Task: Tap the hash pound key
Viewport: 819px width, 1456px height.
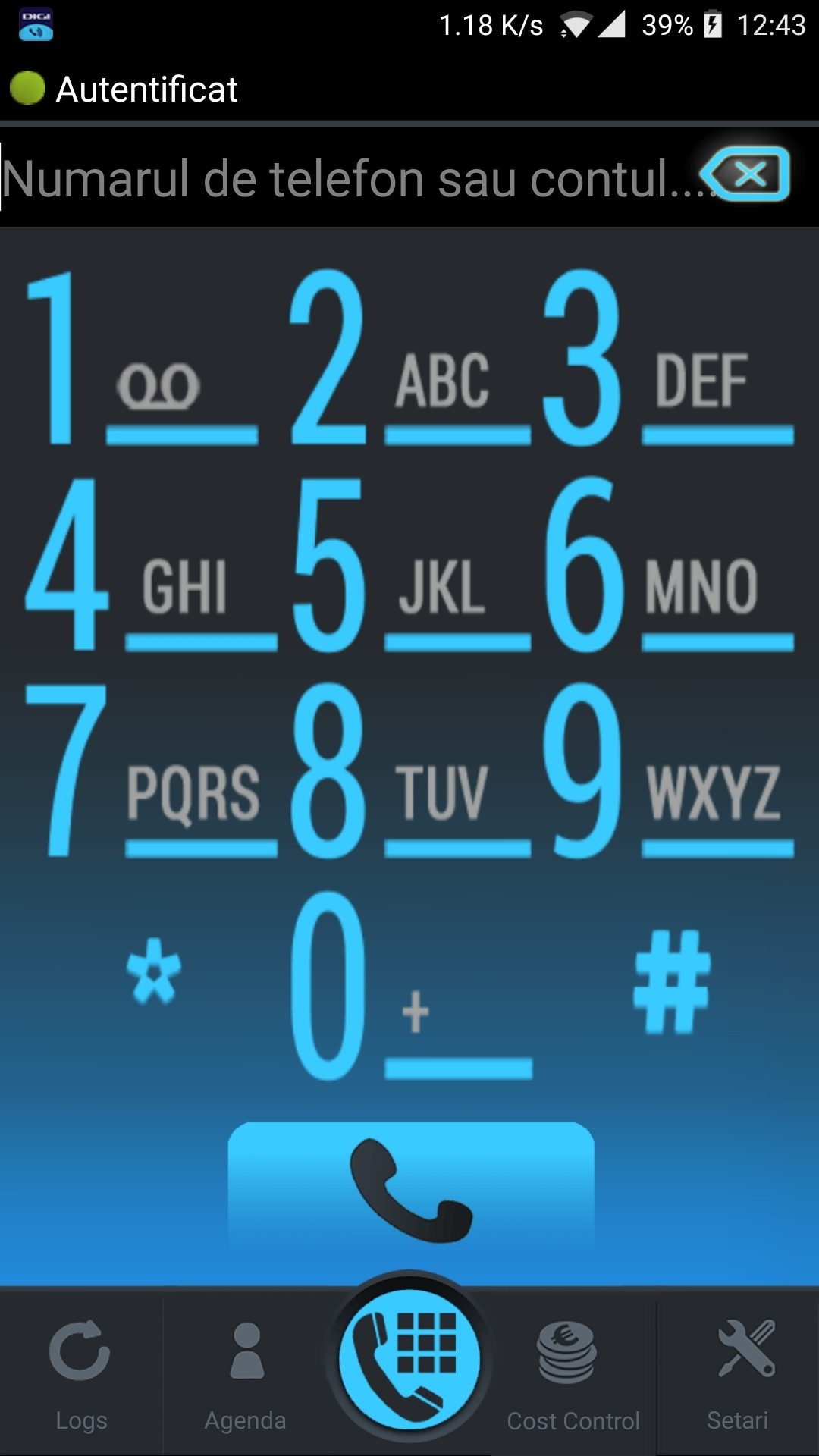Action: pos(672,982)
